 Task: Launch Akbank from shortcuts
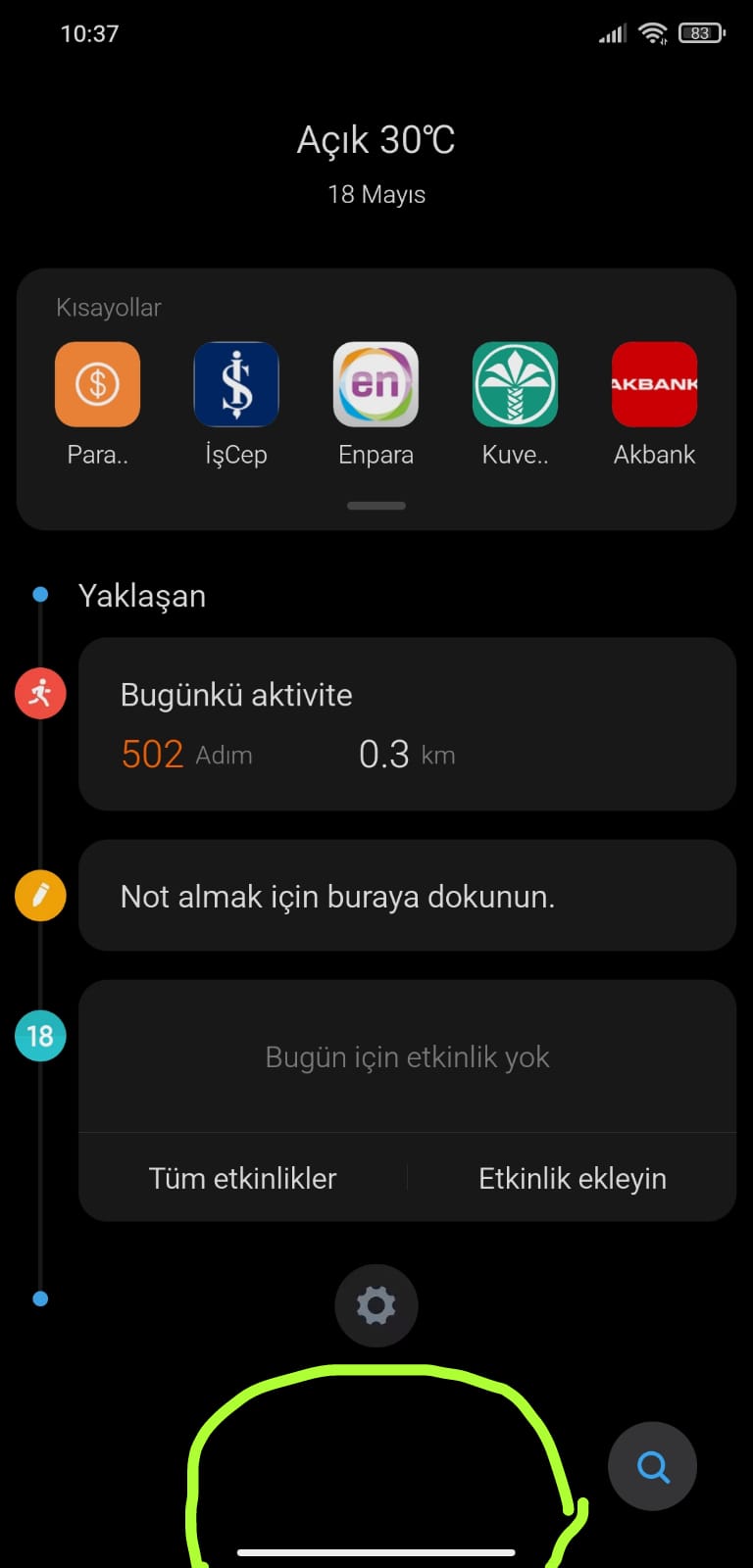654,384
